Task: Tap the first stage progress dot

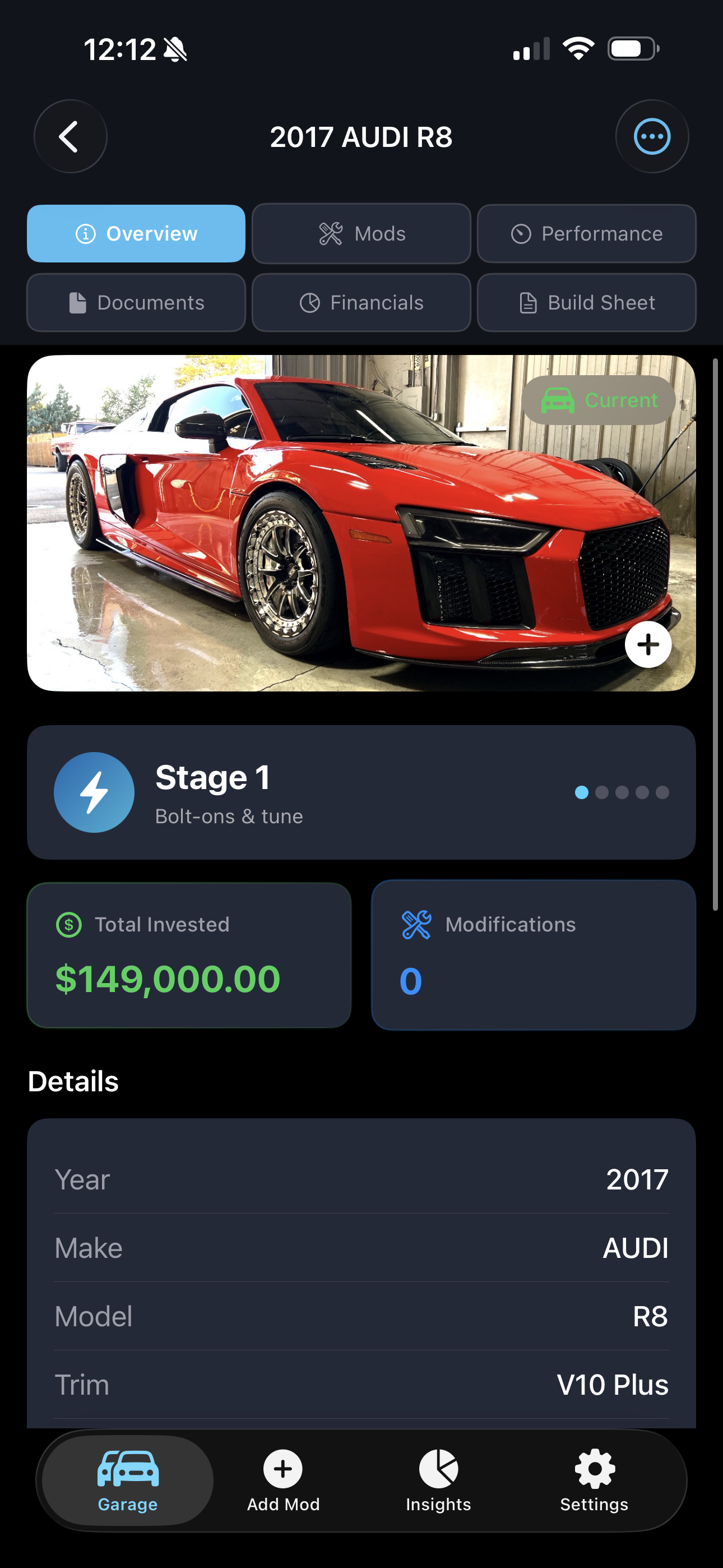Action: click(x=582, y=792)
